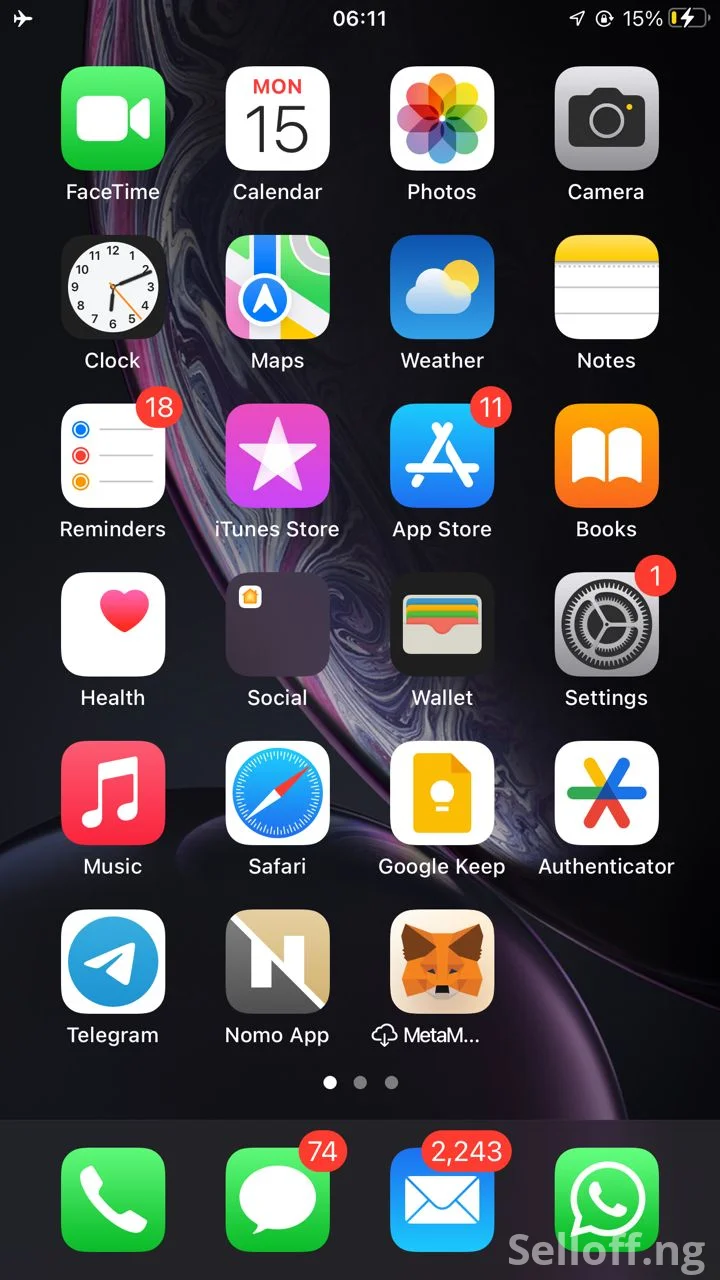Viewport: 720px width, 1280px height.
Task: Open the Maps app
Action: pos(277,288)
